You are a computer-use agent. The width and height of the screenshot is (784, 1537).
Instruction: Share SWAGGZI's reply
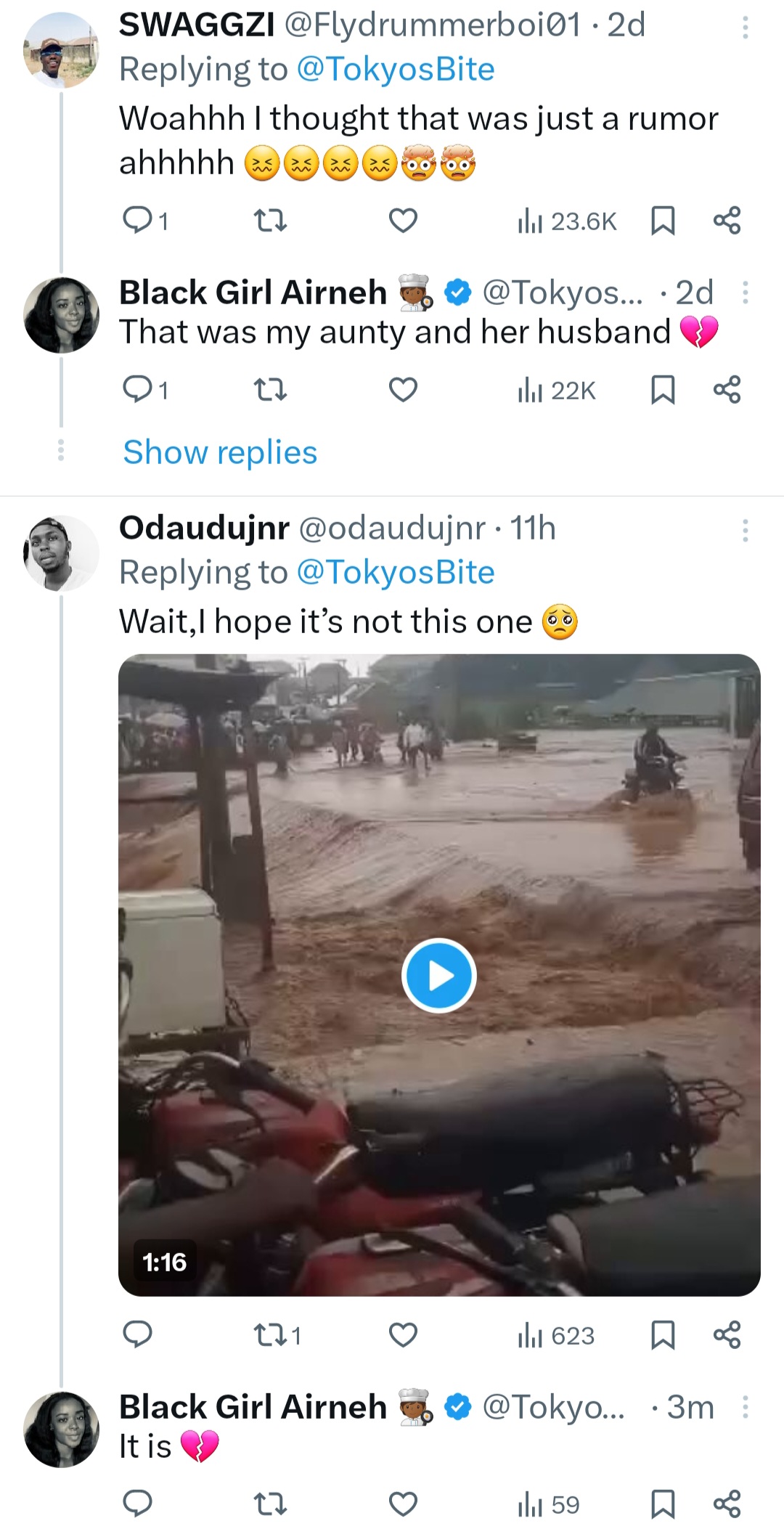click(727, 220)
